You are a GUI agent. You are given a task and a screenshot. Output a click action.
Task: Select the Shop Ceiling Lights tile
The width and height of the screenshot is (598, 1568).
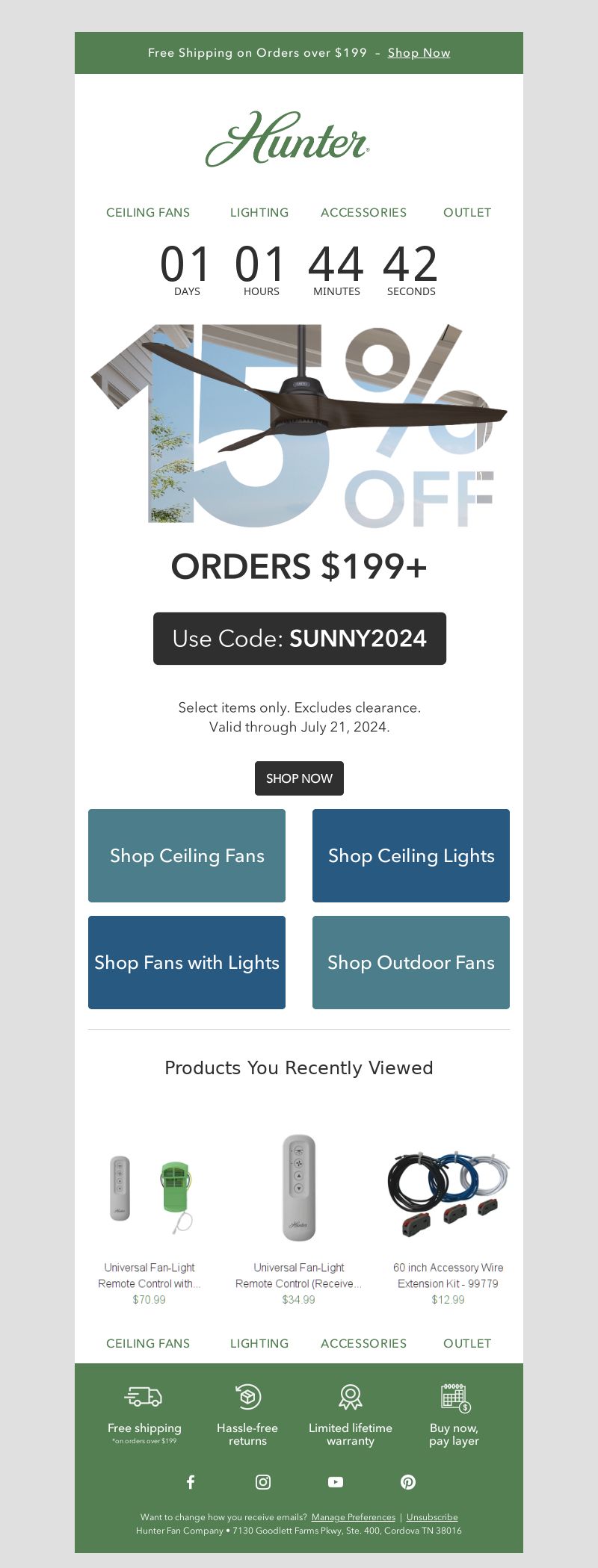click(x=411, y=855)
